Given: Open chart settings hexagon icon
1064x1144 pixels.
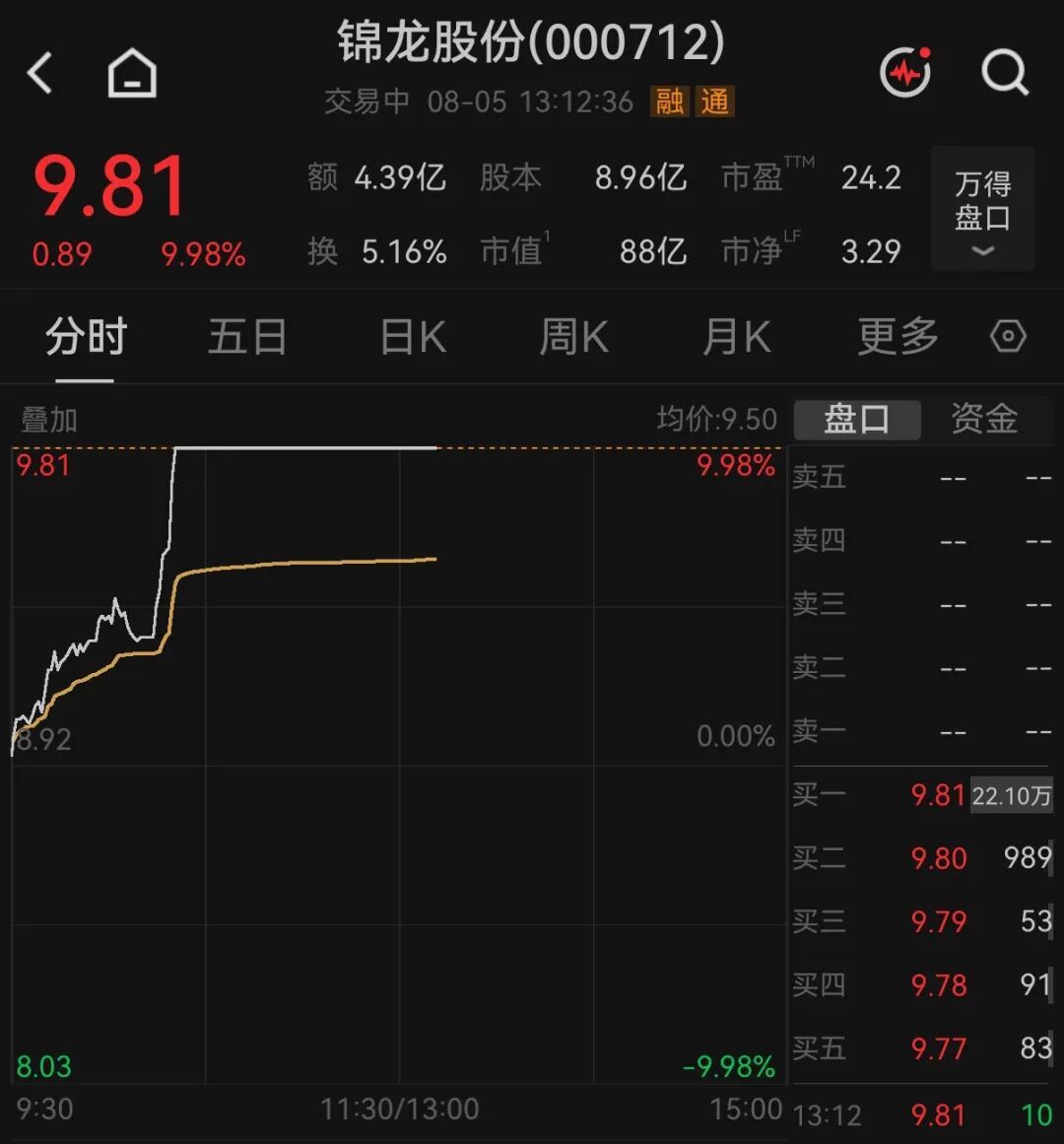Looking at the screenshot, I should [x=1009, y=336].
